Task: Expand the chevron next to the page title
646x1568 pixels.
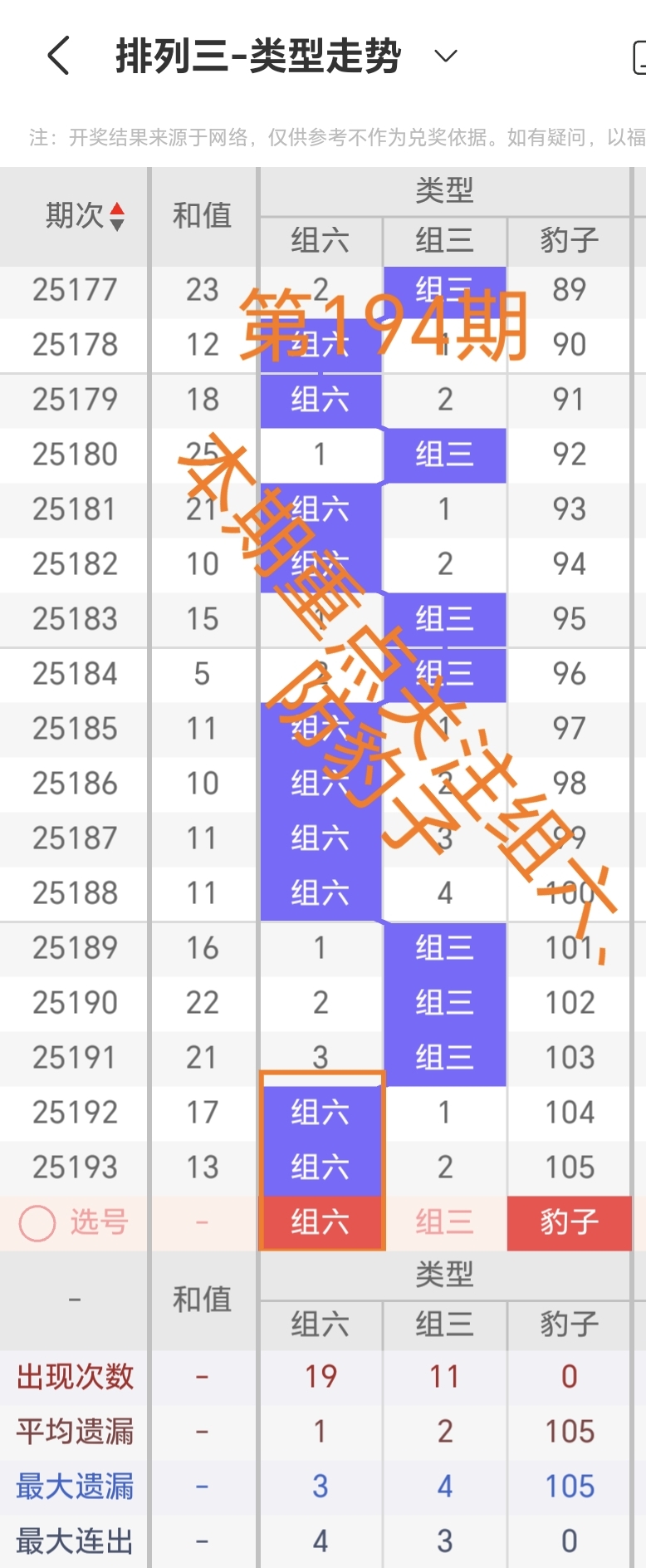Action: pos(445,55)
